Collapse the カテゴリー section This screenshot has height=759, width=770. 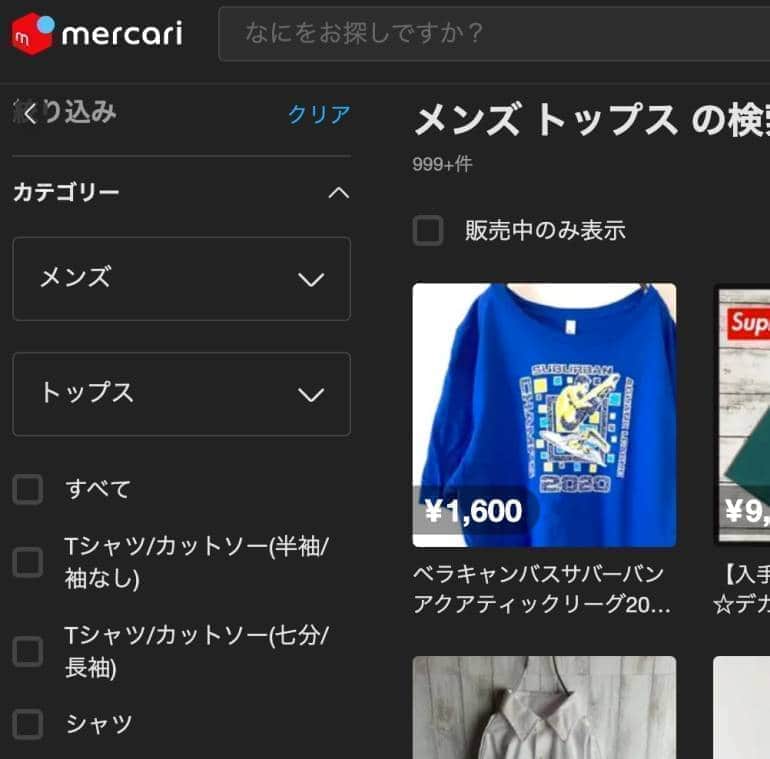[x=339, y=192]
